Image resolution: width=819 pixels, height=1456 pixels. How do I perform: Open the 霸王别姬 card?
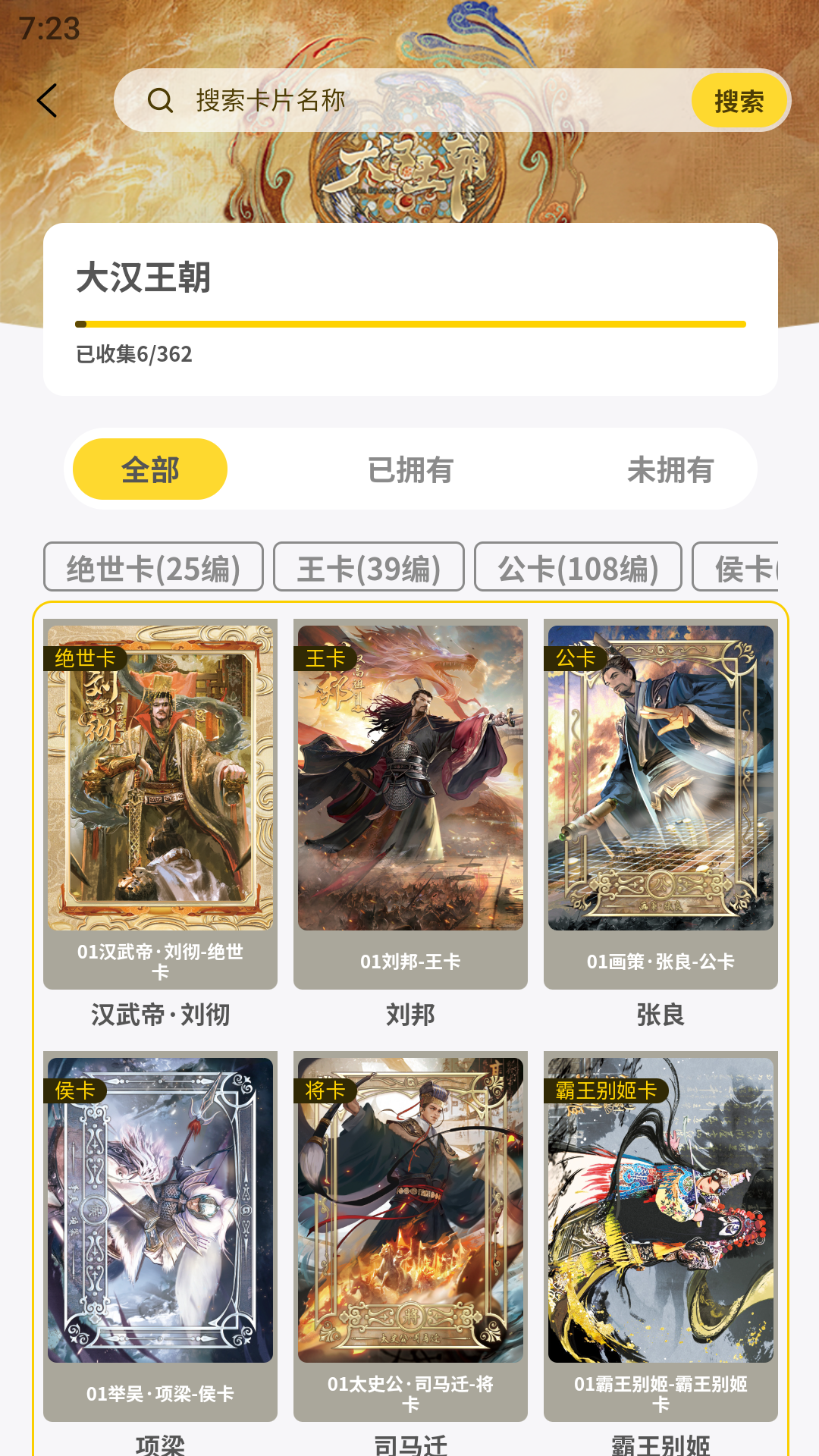coord(661,1236)
